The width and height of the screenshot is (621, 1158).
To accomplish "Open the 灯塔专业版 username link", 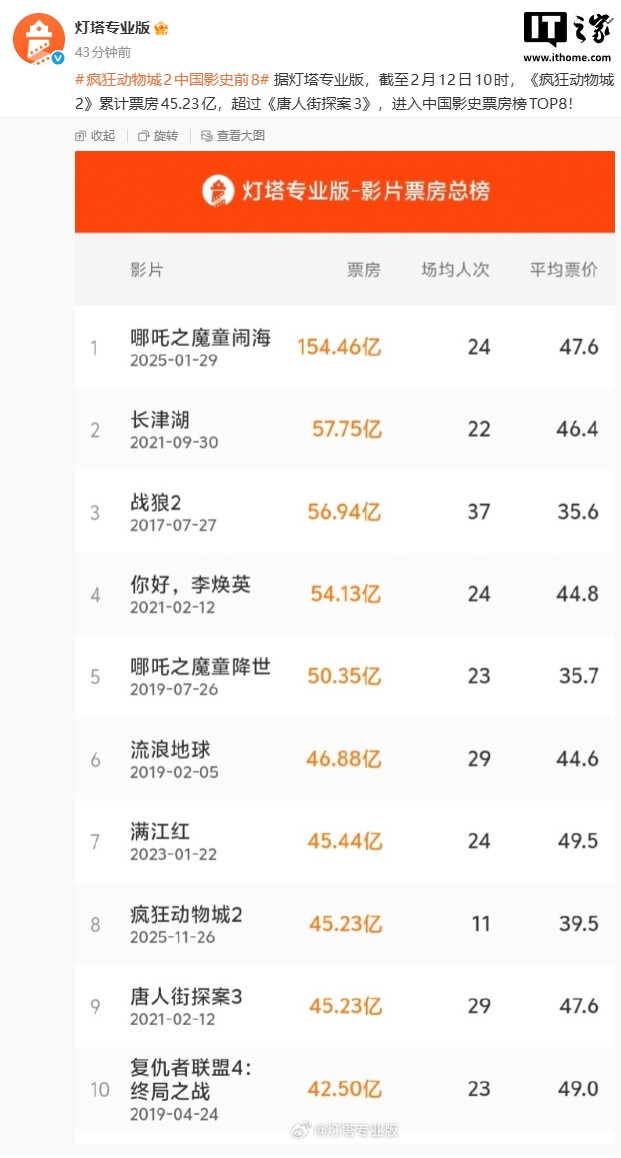I will click(x=113, y=28).
